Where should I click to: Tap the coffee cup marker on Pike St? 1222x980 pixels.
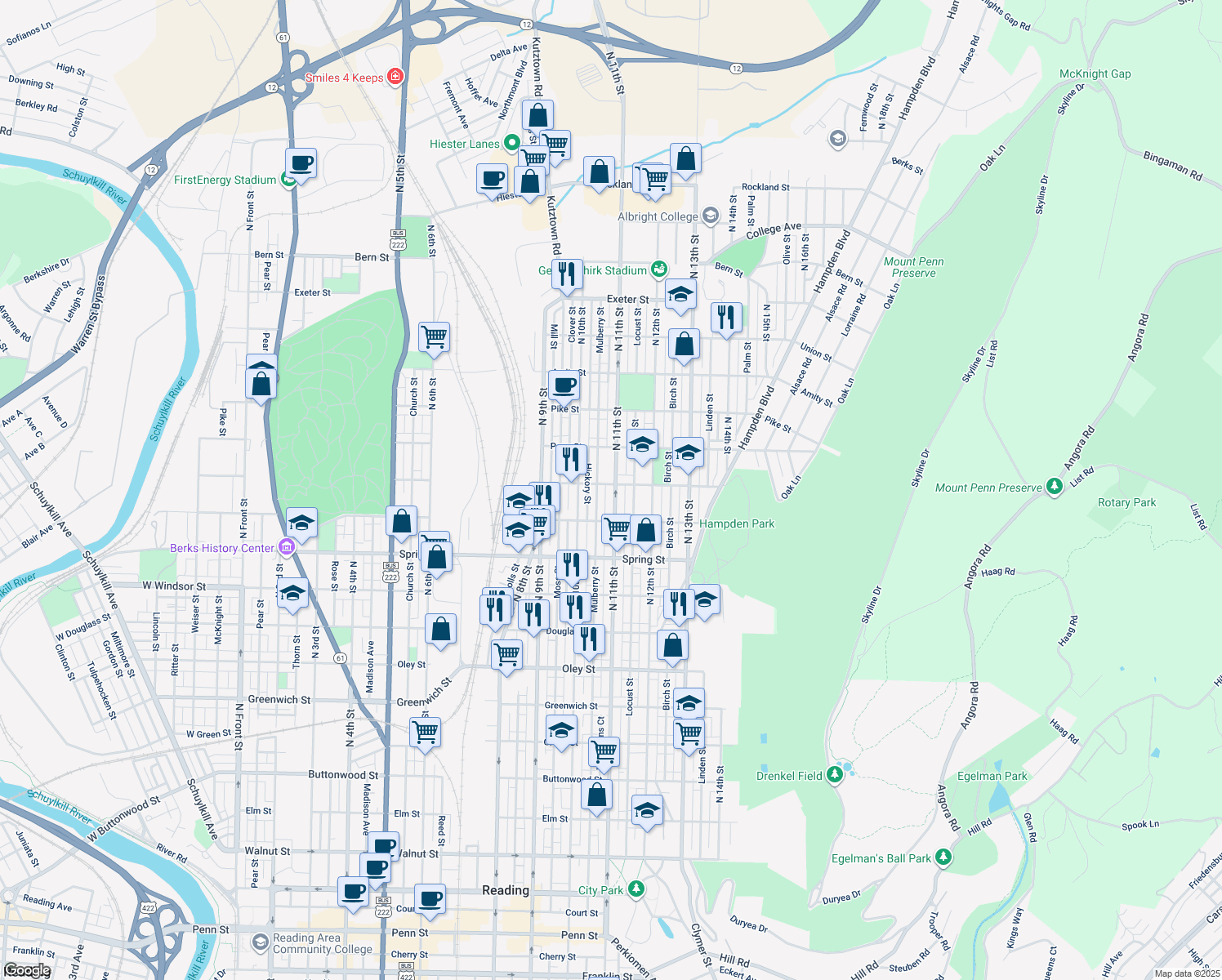coord(564,385)
